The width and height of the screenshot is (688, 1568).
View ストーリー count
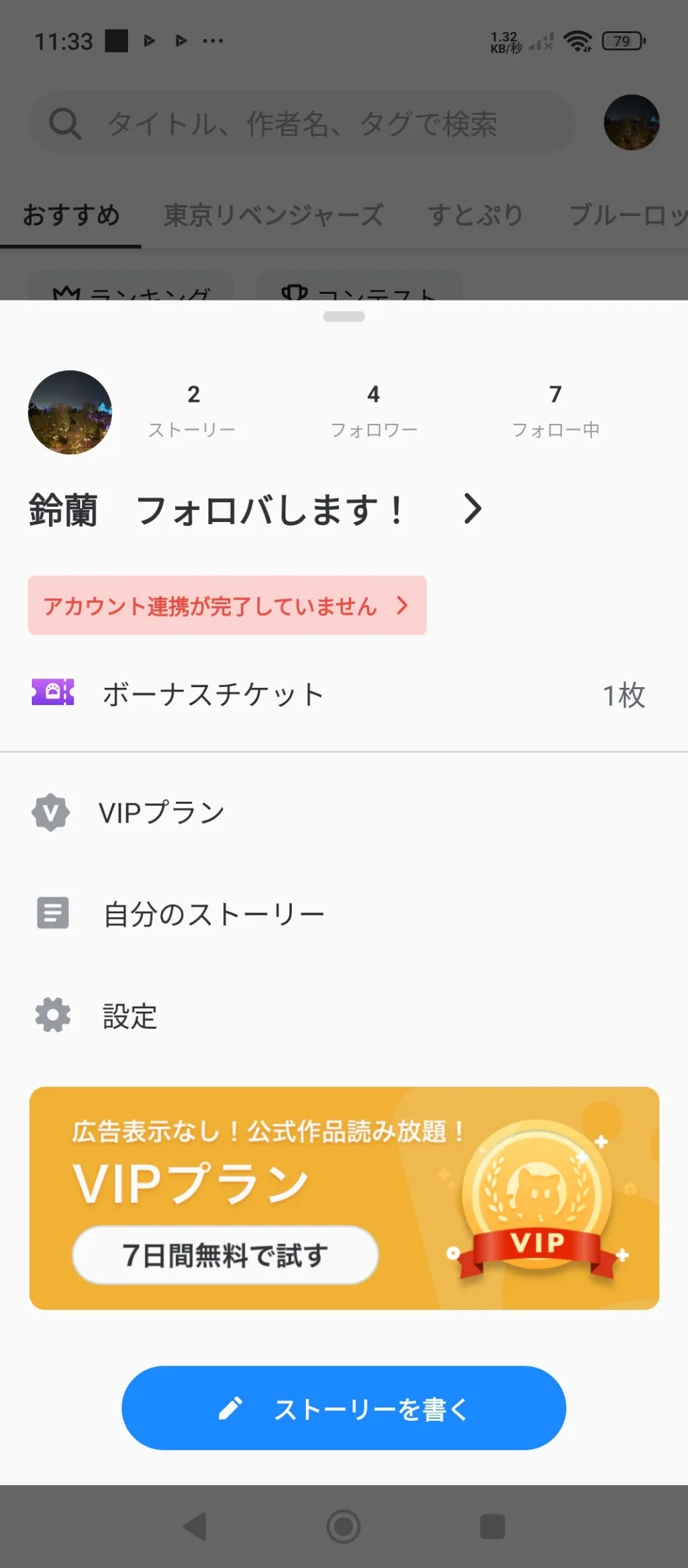192,411
